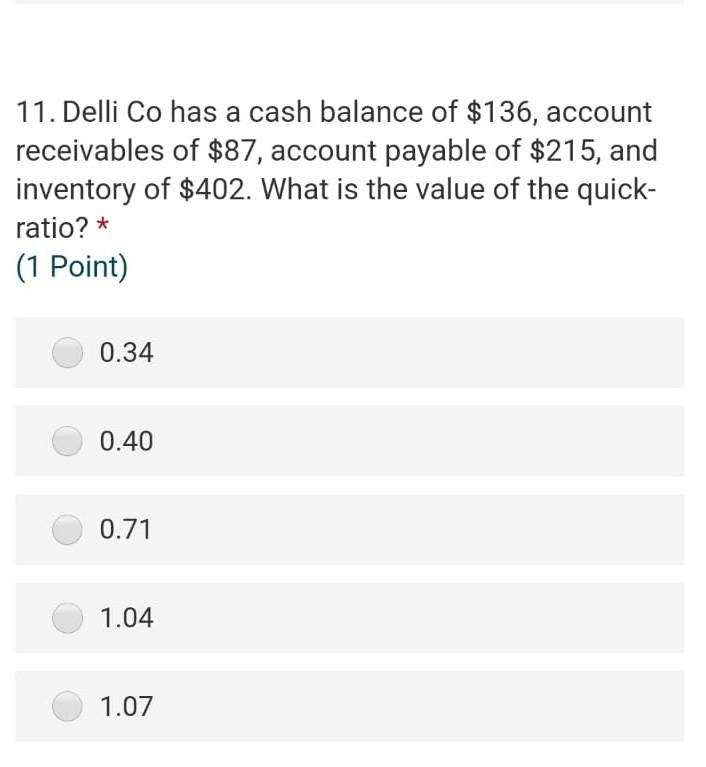Screen dimensions: 706x767
Task: Mark 0.71 as the answer
Action: tap(68, 529)
